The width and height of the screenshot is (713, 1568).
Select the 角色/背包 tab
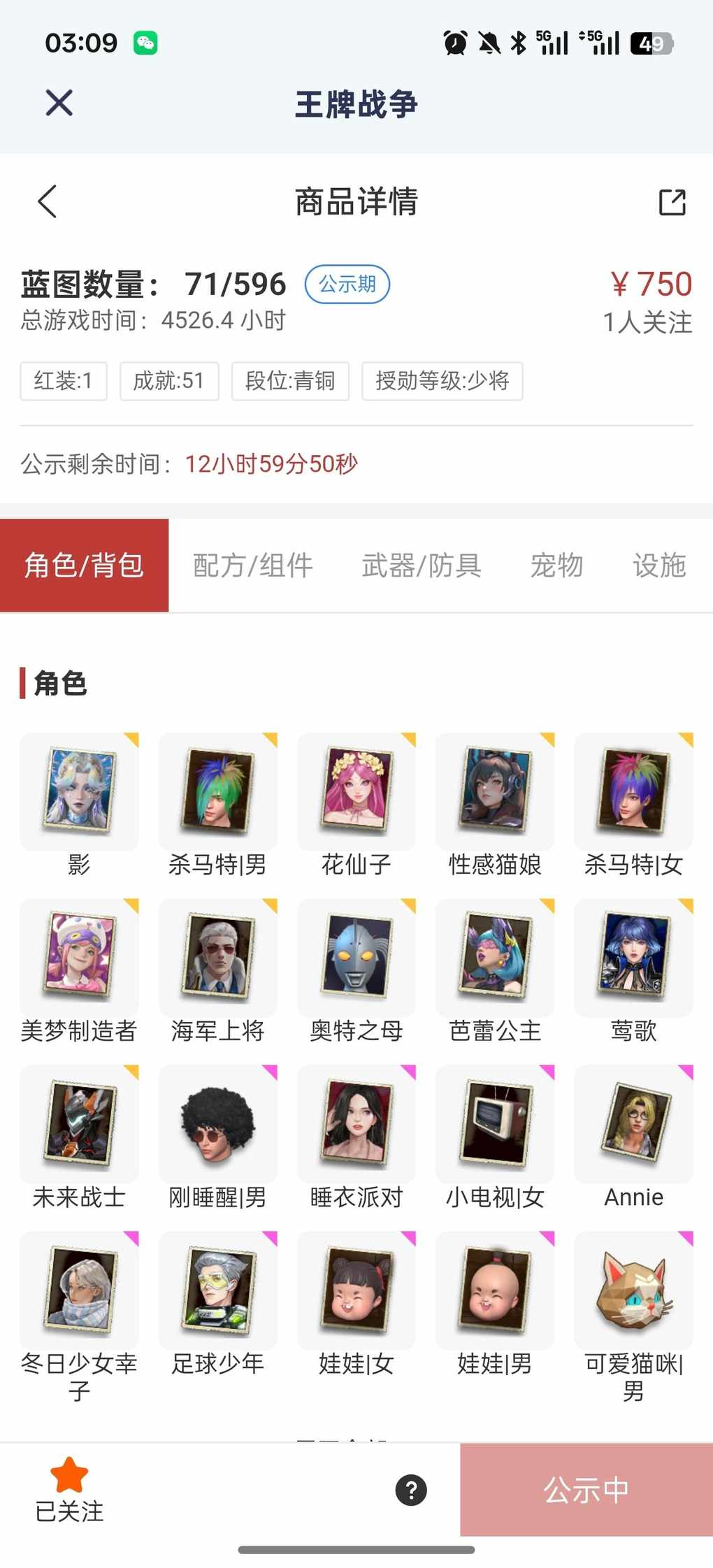84,565
